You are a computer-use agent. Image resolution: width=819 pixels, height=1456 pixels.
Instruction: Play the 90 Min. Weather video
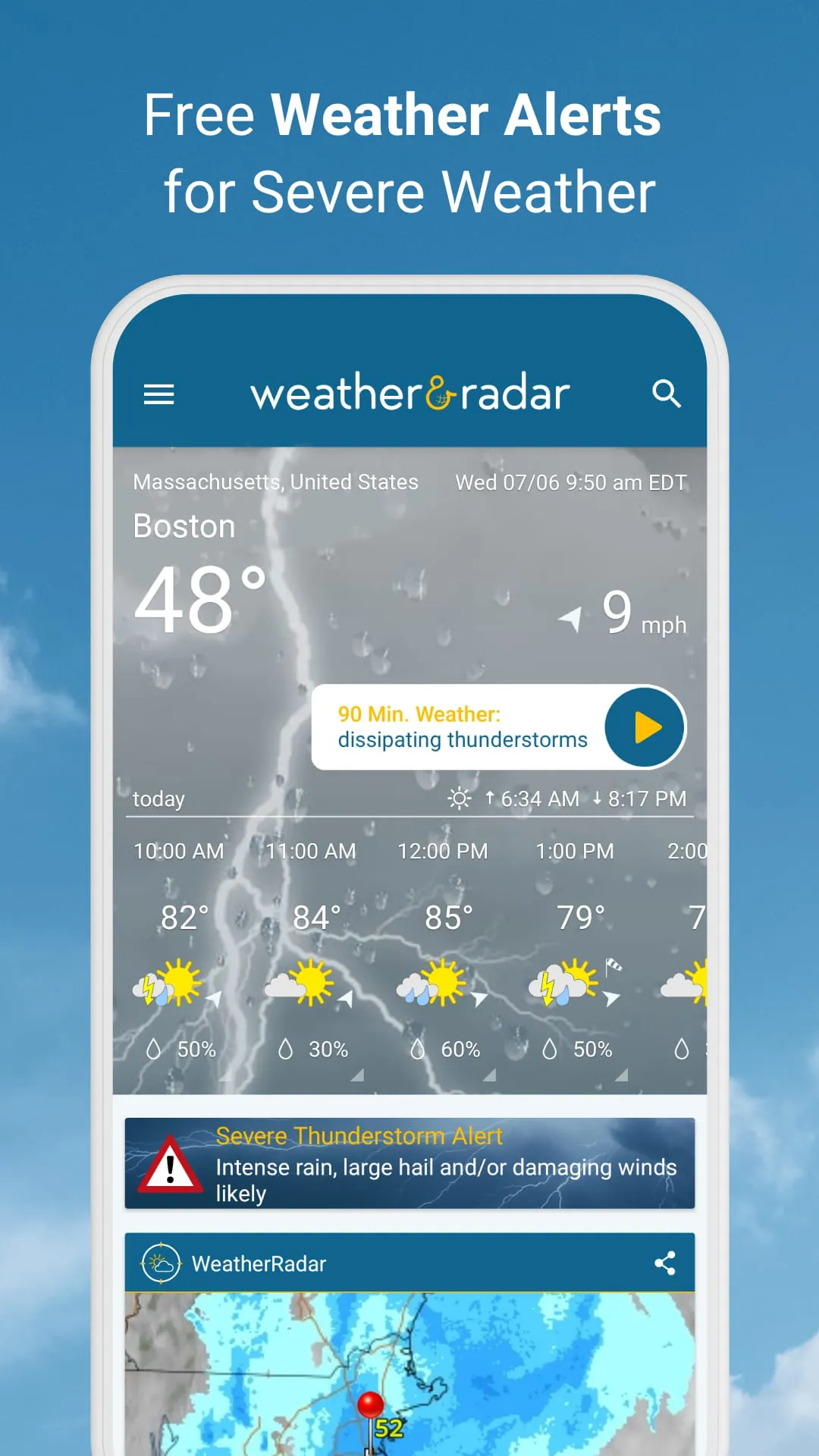(644, 726)
